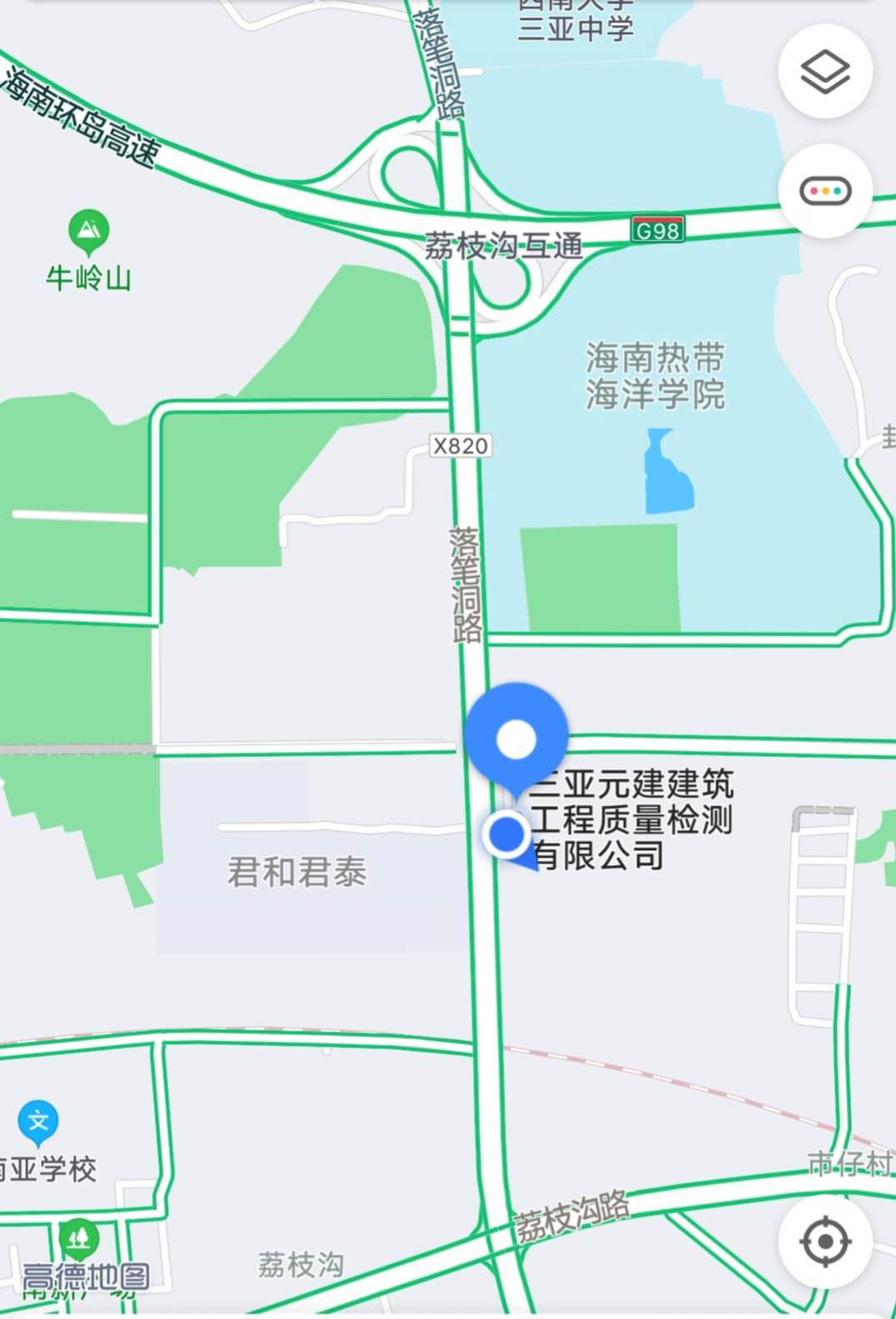Recenter map on my current location
This screenshot has width=896, height=1319.
(x=824, y=1242)
